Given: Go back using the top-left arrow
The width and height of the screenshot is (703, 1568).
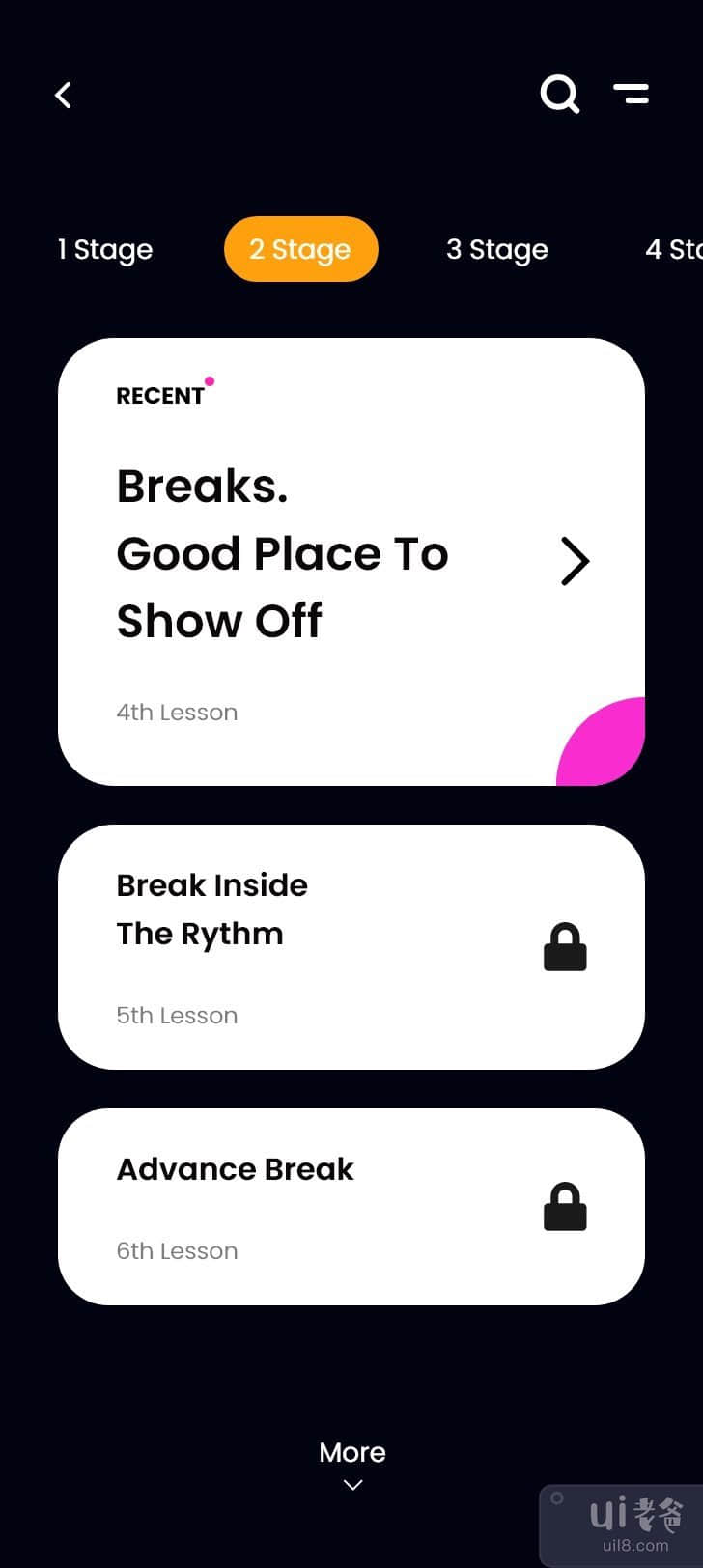Looking at the screenshot, I should click(x=64, y=95).
